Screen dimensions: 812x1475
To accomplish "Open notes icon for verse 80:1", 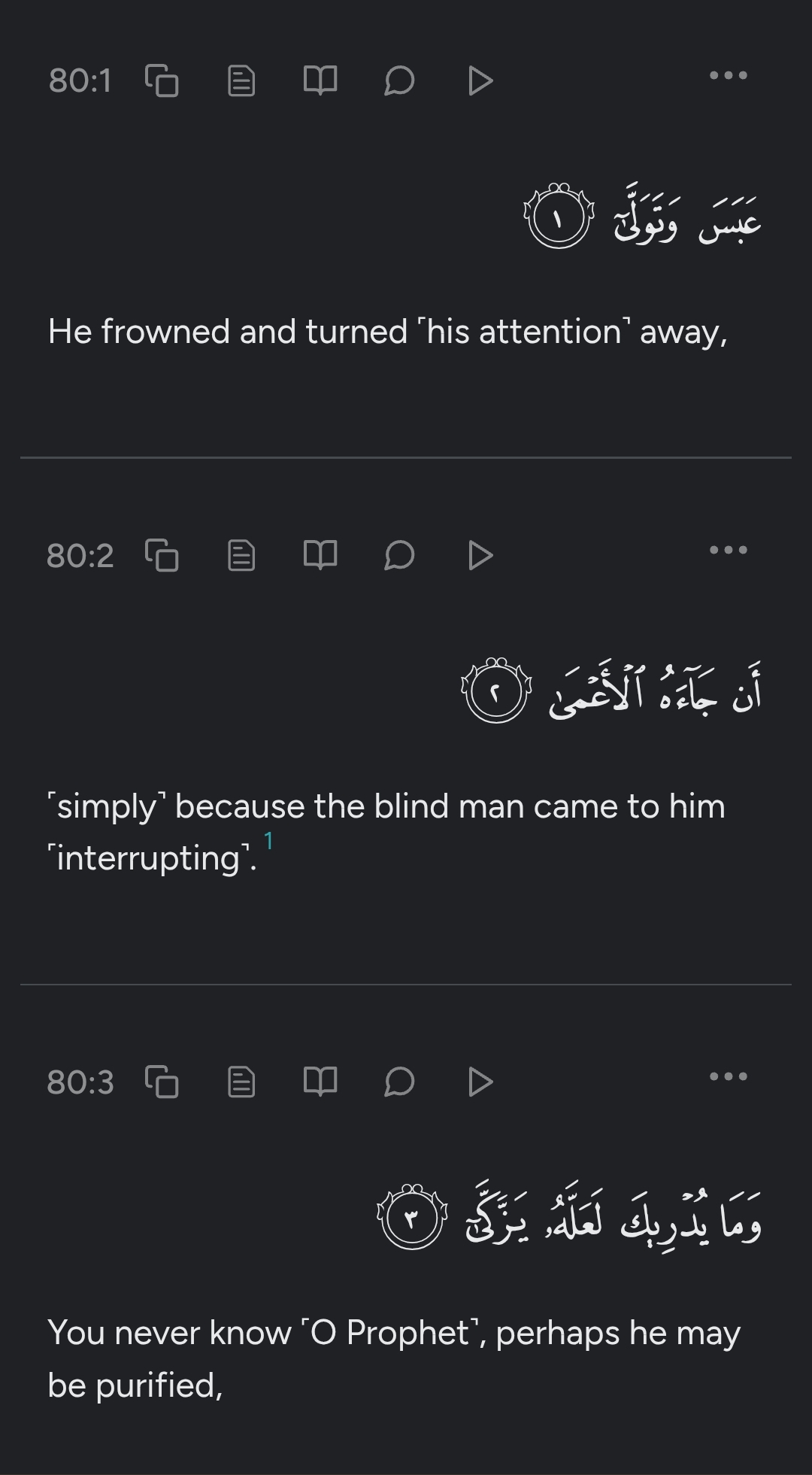I will pyautogui.click(x=241, y=80).
